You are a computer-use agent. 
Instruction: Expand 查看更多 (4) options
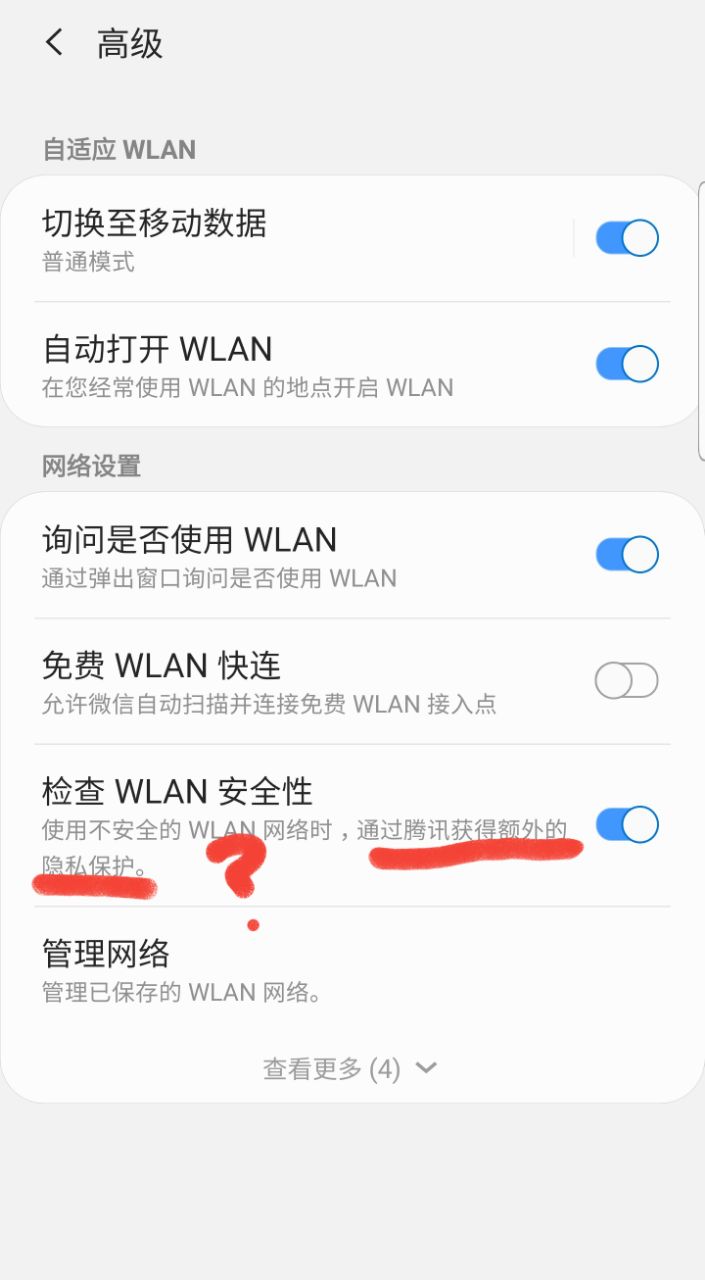350,1069
